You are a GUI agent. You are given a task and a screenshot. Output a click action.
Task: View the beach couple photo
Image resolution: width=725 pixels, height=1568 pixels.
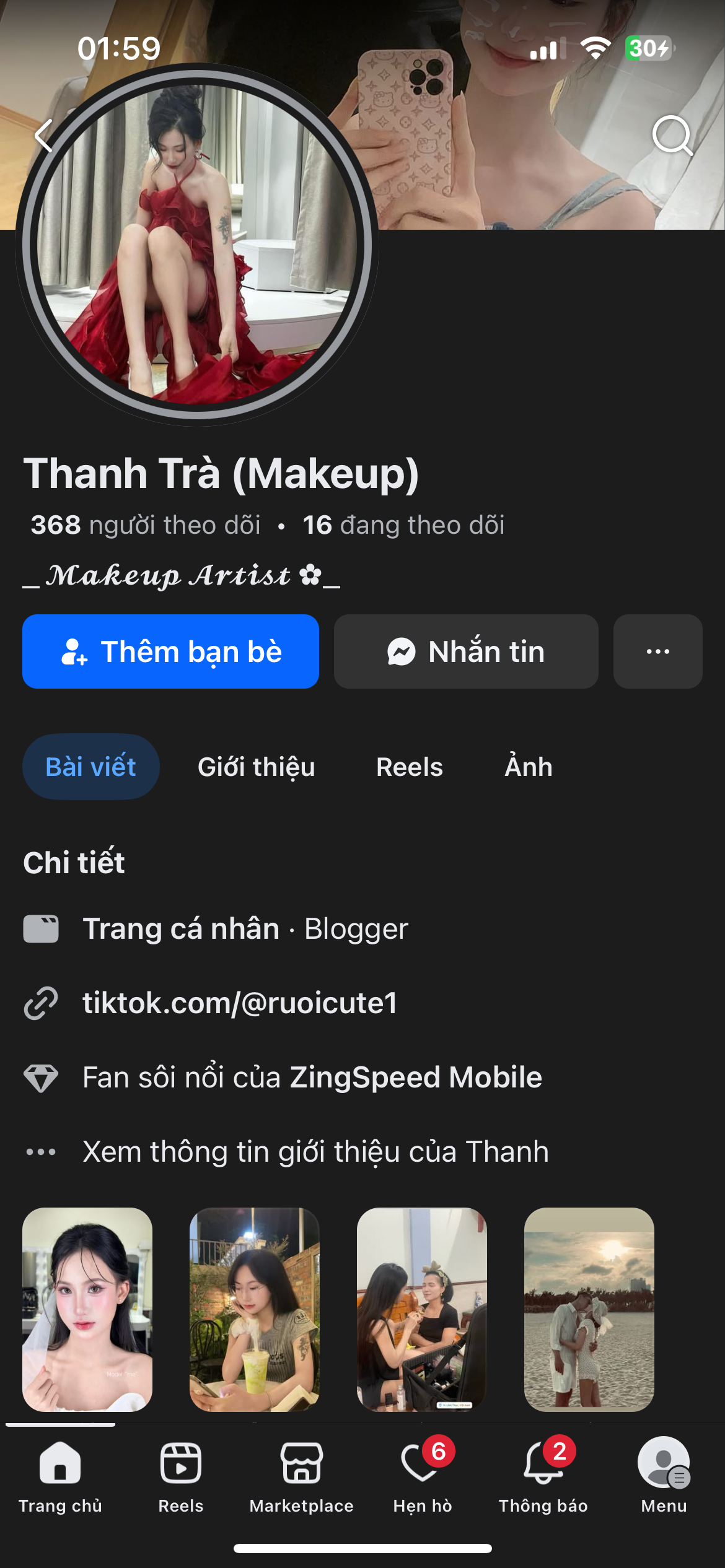[x=589, y=1309]
